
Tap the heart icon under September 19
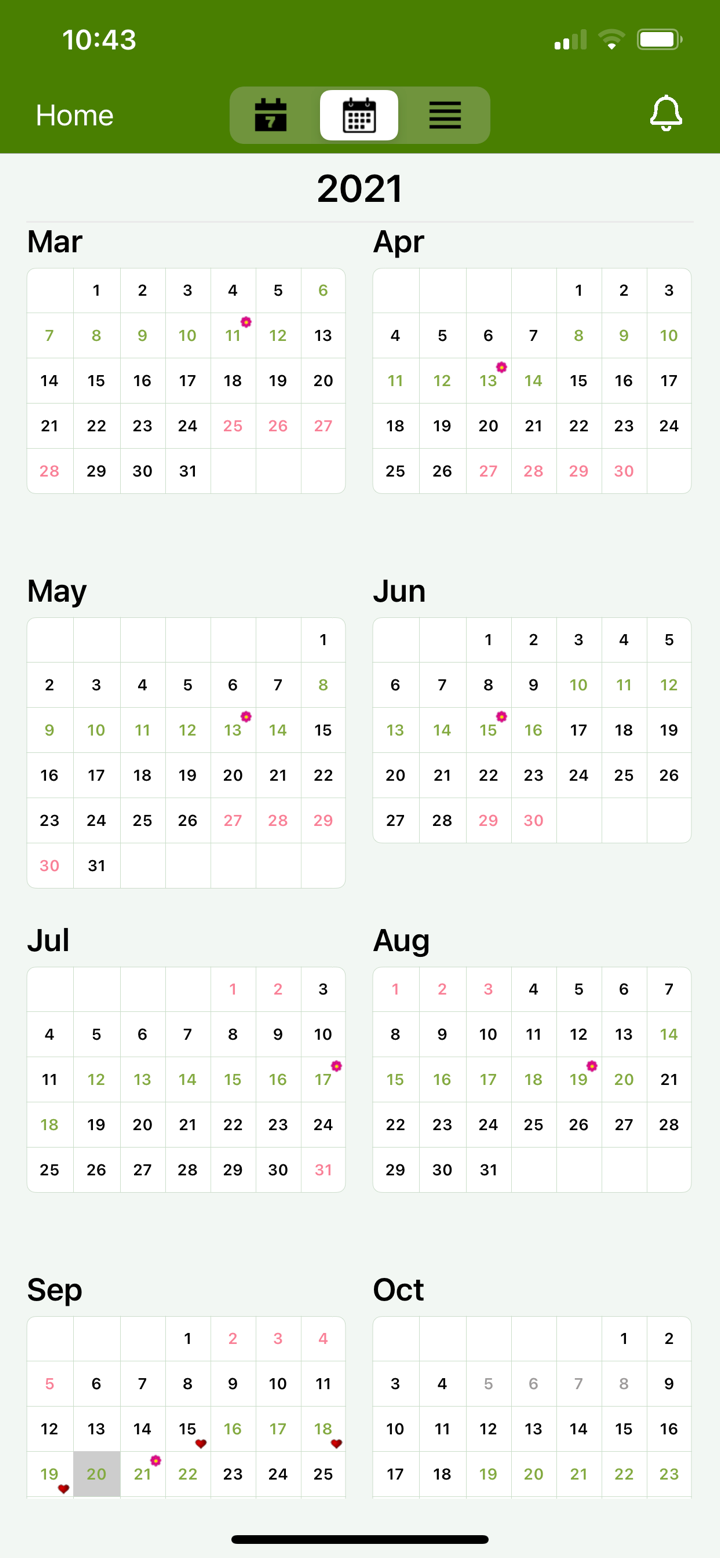pyautogui.click(x=63, y=1488)
